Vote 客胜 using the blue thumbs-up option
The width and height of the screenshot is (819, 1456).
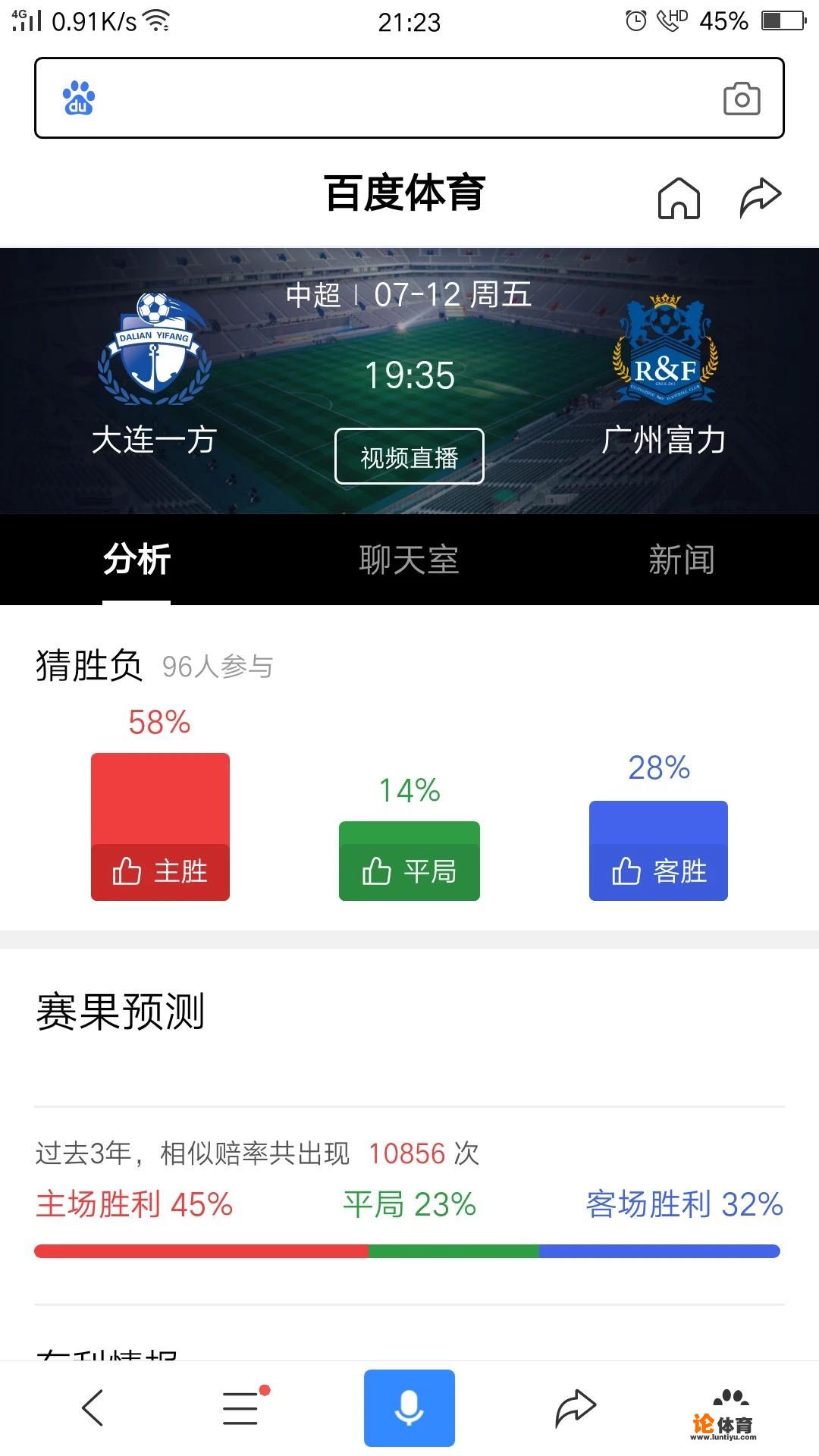coord(657,872)
